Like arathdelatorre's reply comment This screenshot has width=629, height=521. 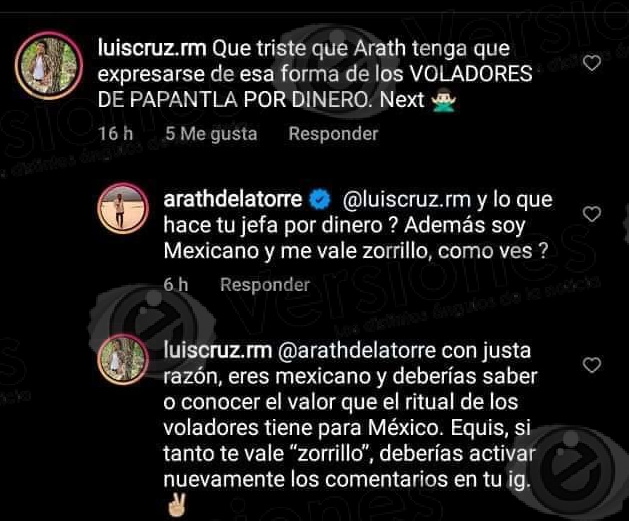591,213
